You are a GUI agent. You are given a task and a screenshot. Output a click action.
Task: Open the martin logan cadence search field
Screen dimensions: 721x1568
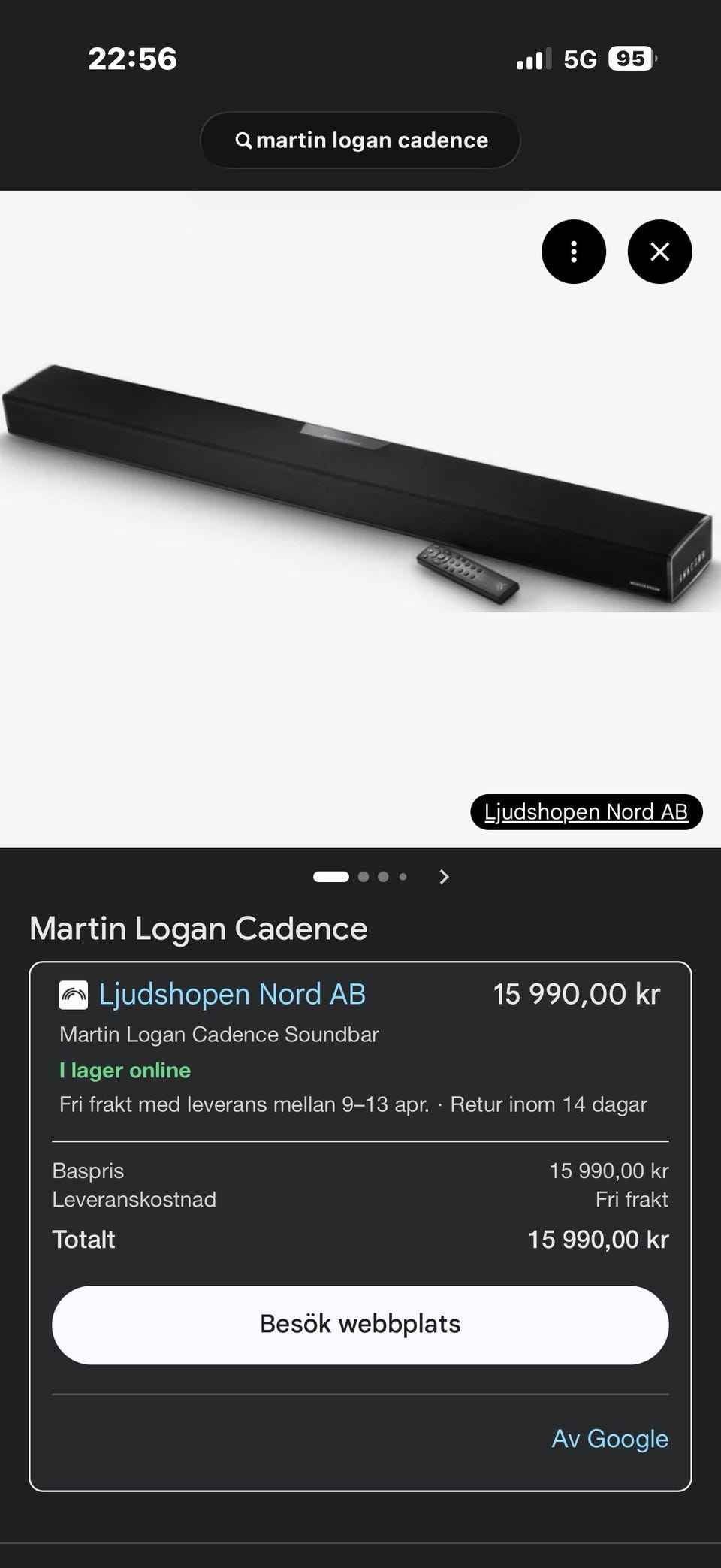coord(360,140)
